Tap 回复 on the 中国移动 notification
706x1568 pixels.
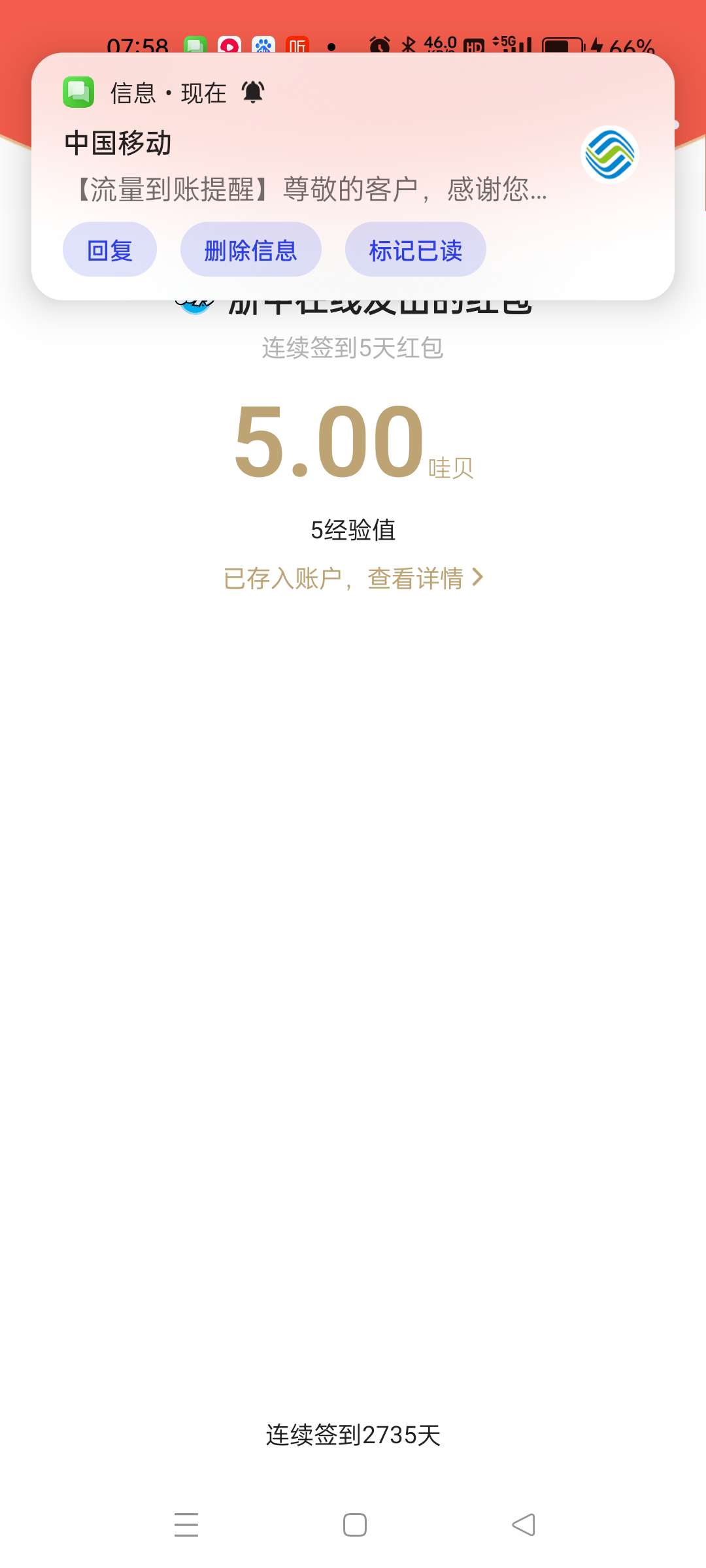pos(110,250)
